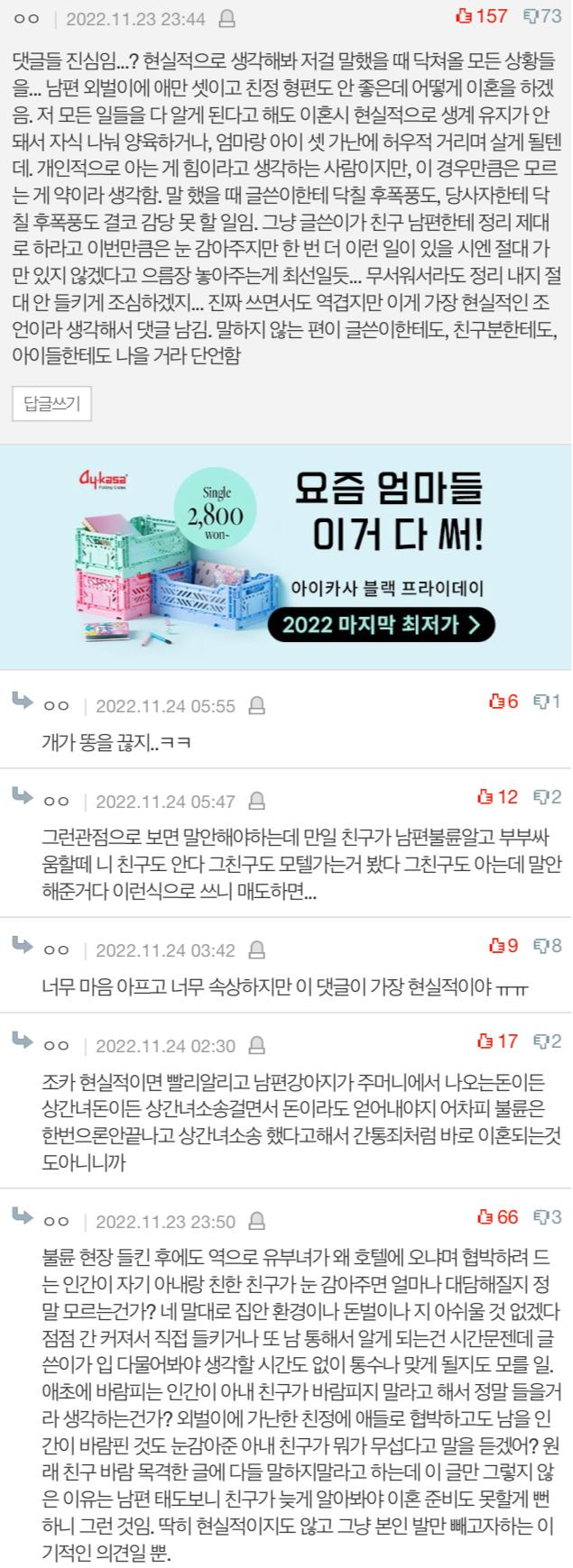
Task: Open the Aykasa Black Friday ad banner
Action: (x=286, y=556)
